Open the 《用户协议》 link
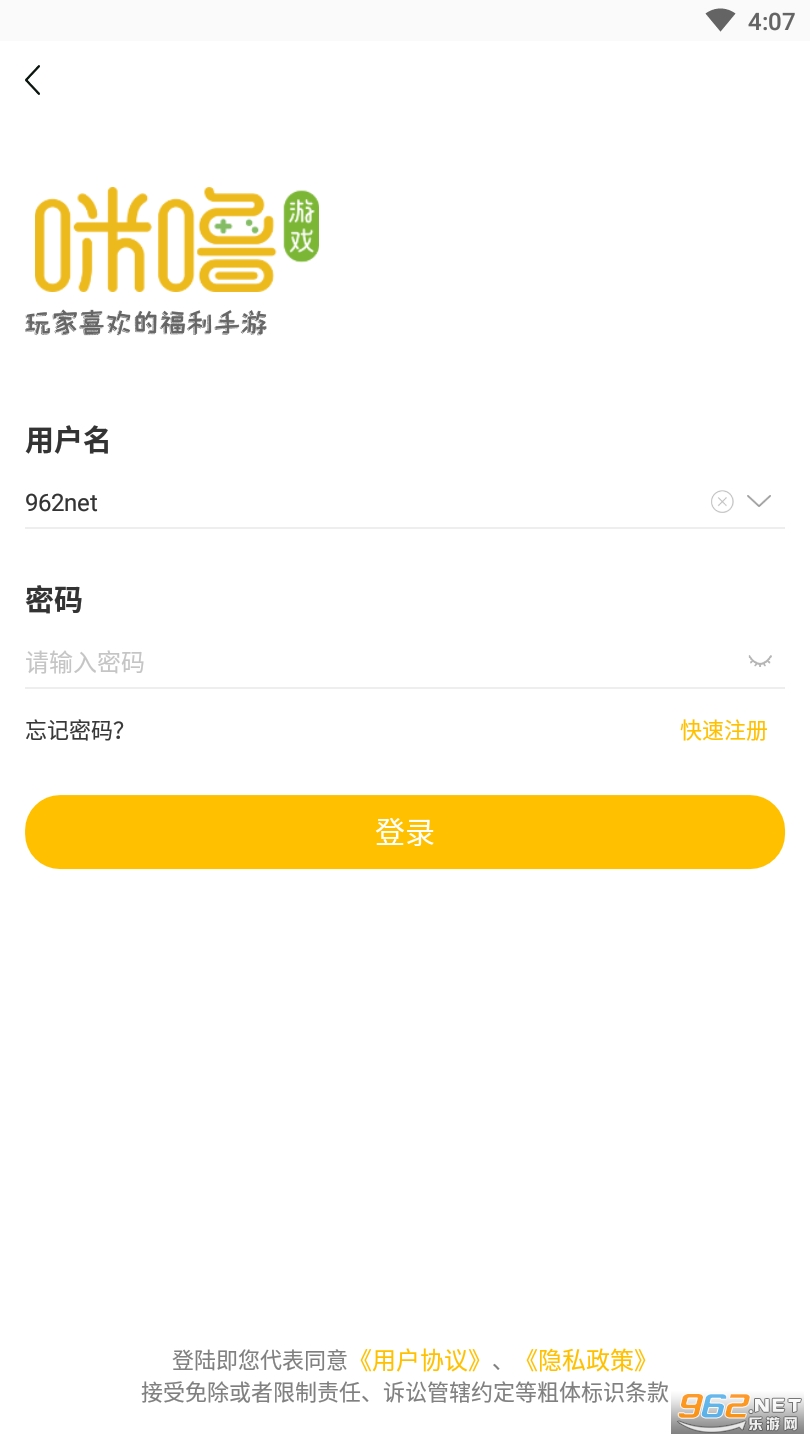Screen dimensions: 810x1440 (x=421, y=1360)
